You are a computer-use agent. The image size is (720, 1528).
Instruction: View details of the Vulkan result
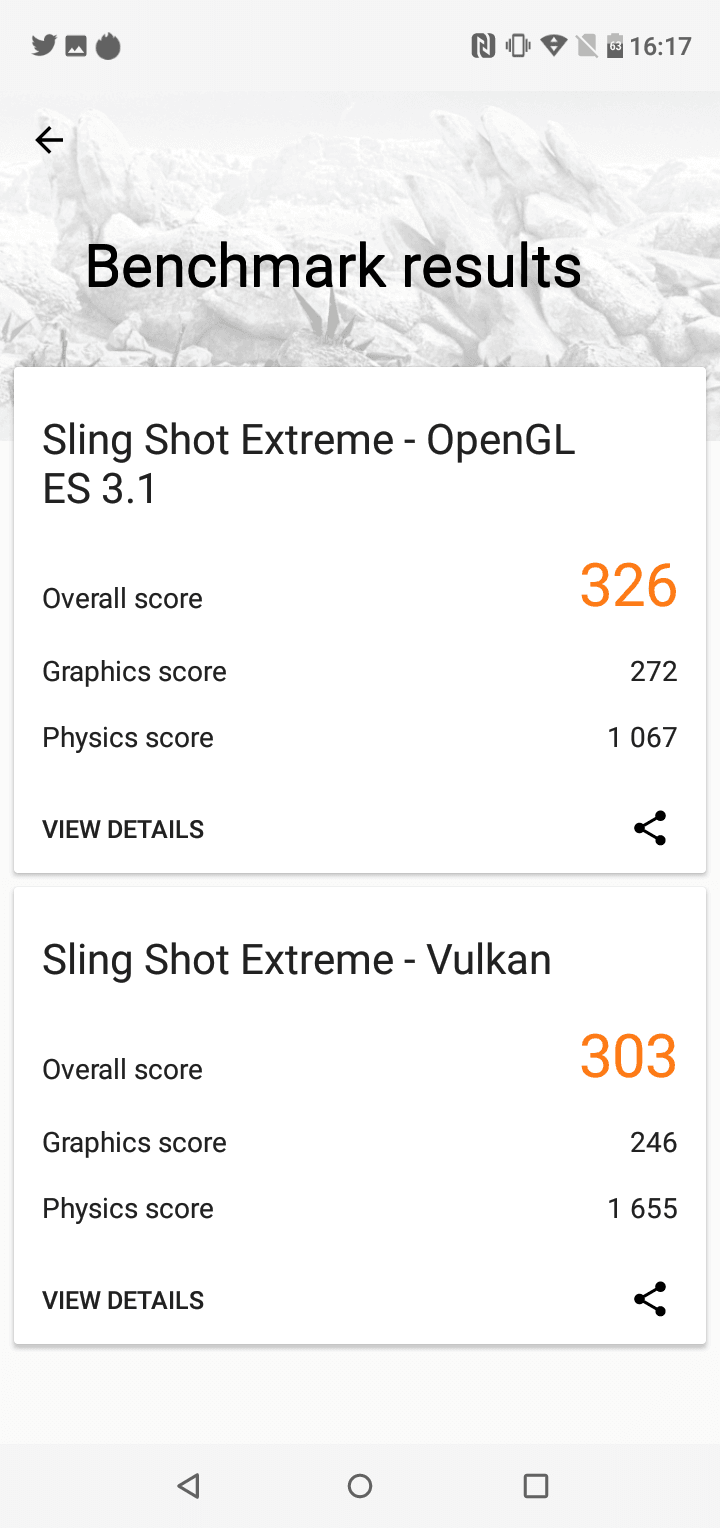(x=123, y=1300)
